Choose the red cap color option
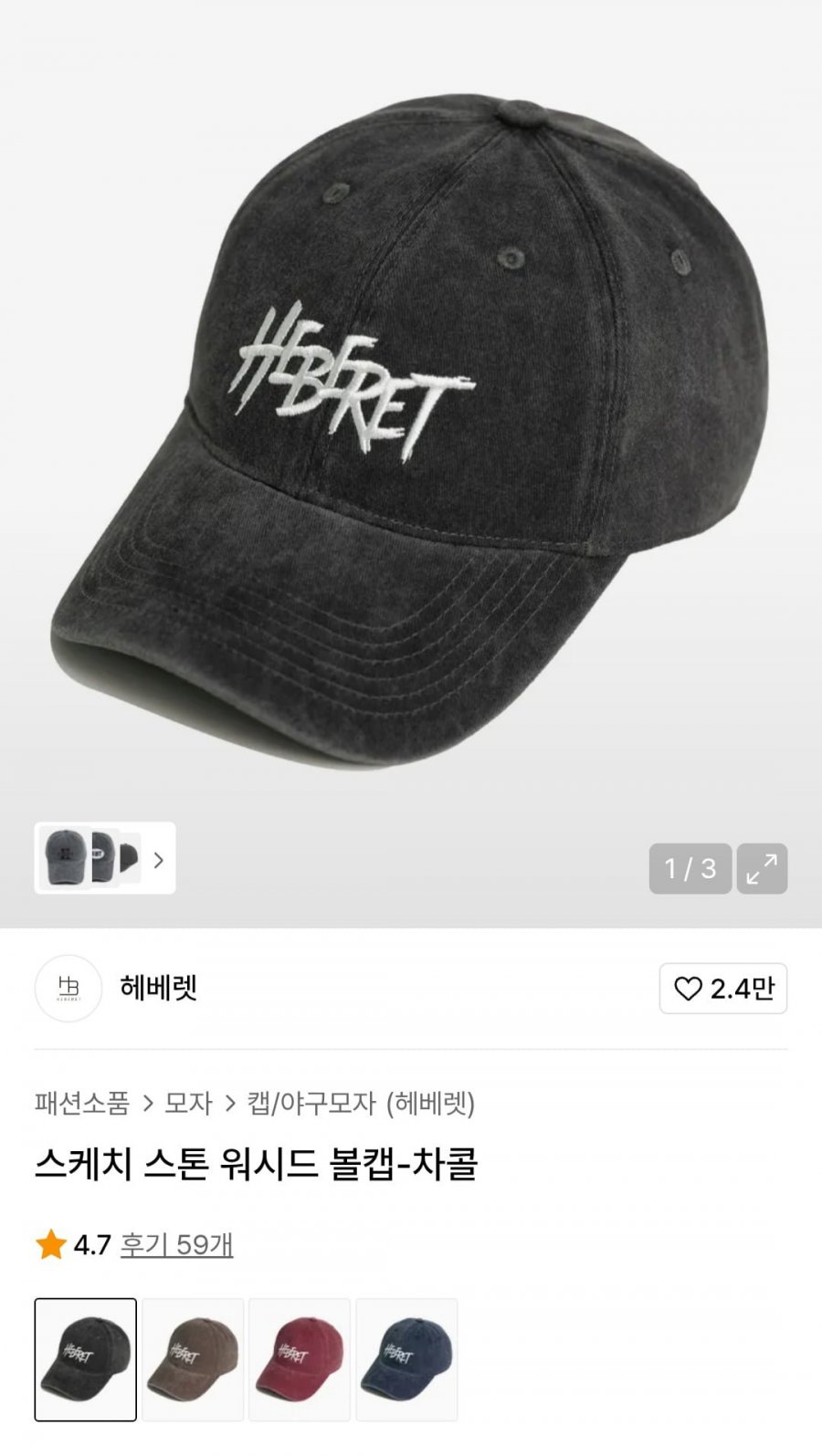 pos(300,1359)
